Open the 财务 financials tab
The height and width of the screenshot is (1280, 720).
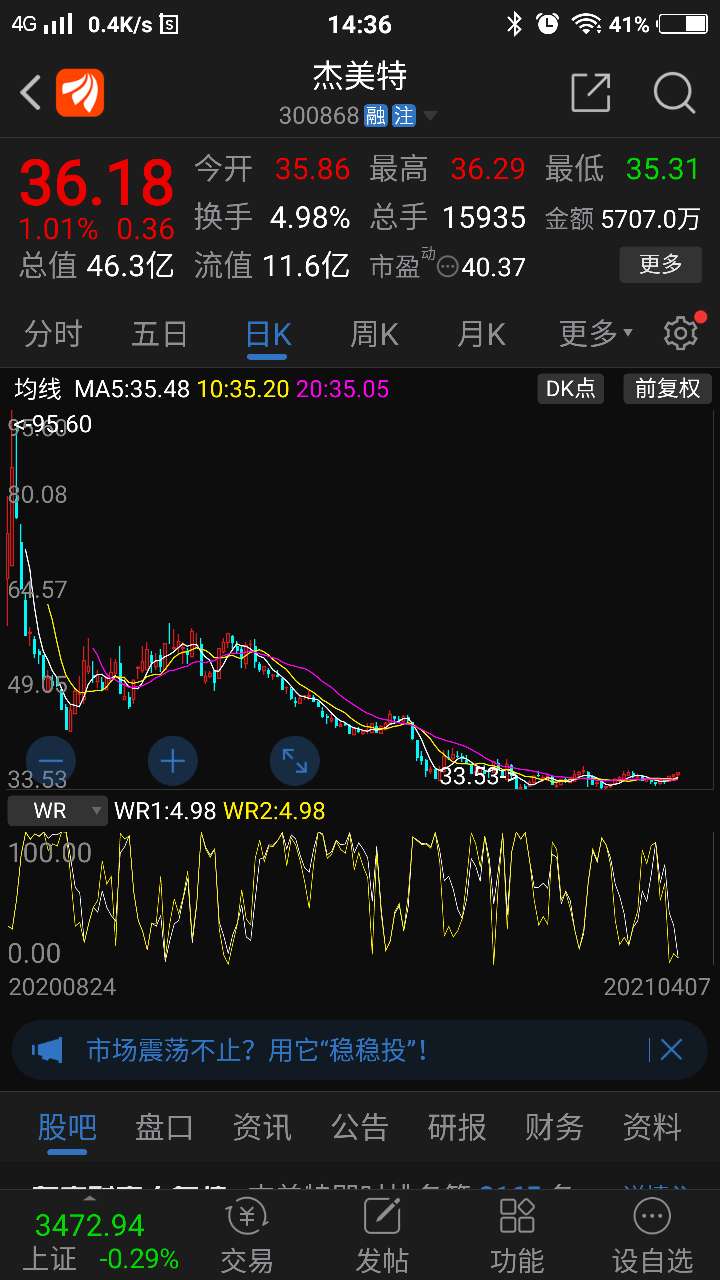point(553,1127)
